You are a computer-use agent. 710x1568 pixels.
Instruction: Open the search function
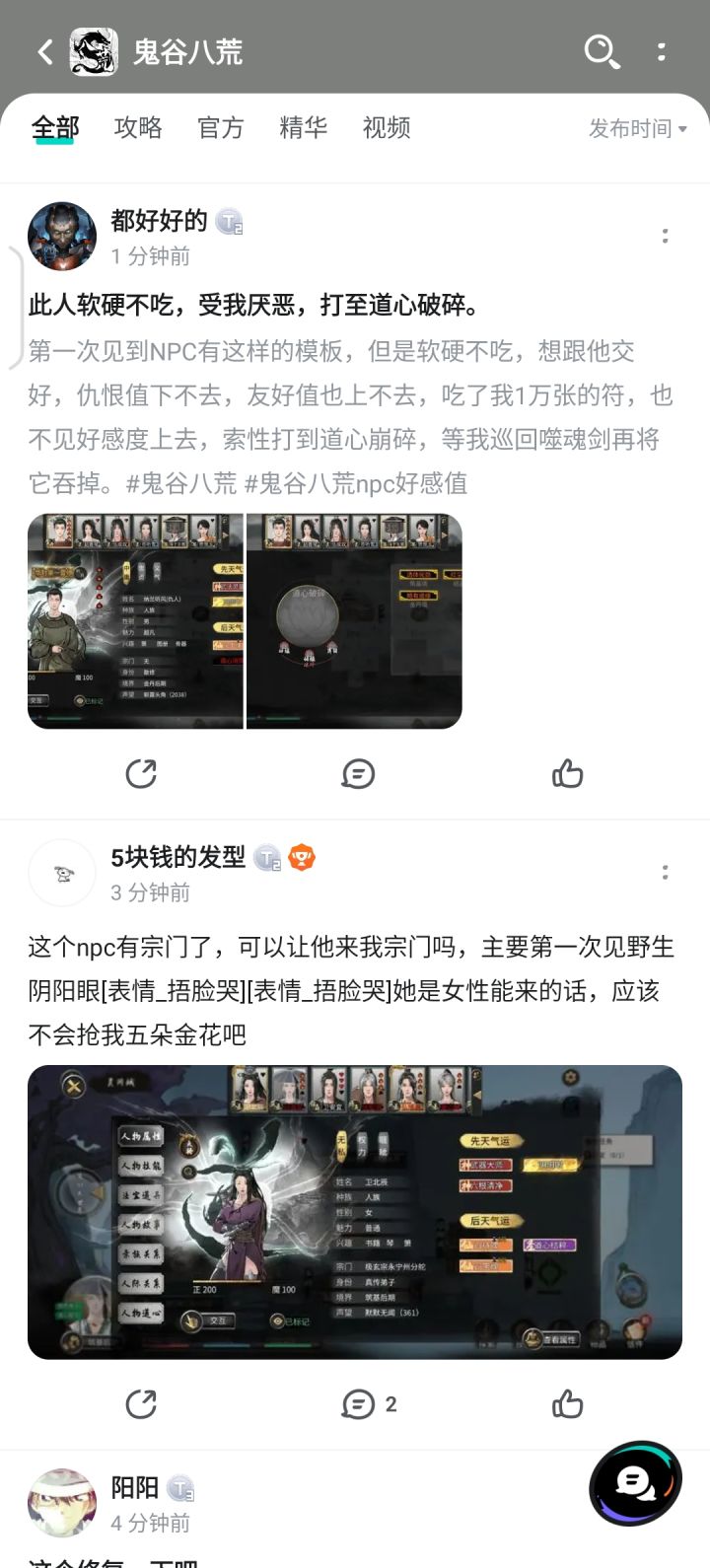(x=601, y=54)
